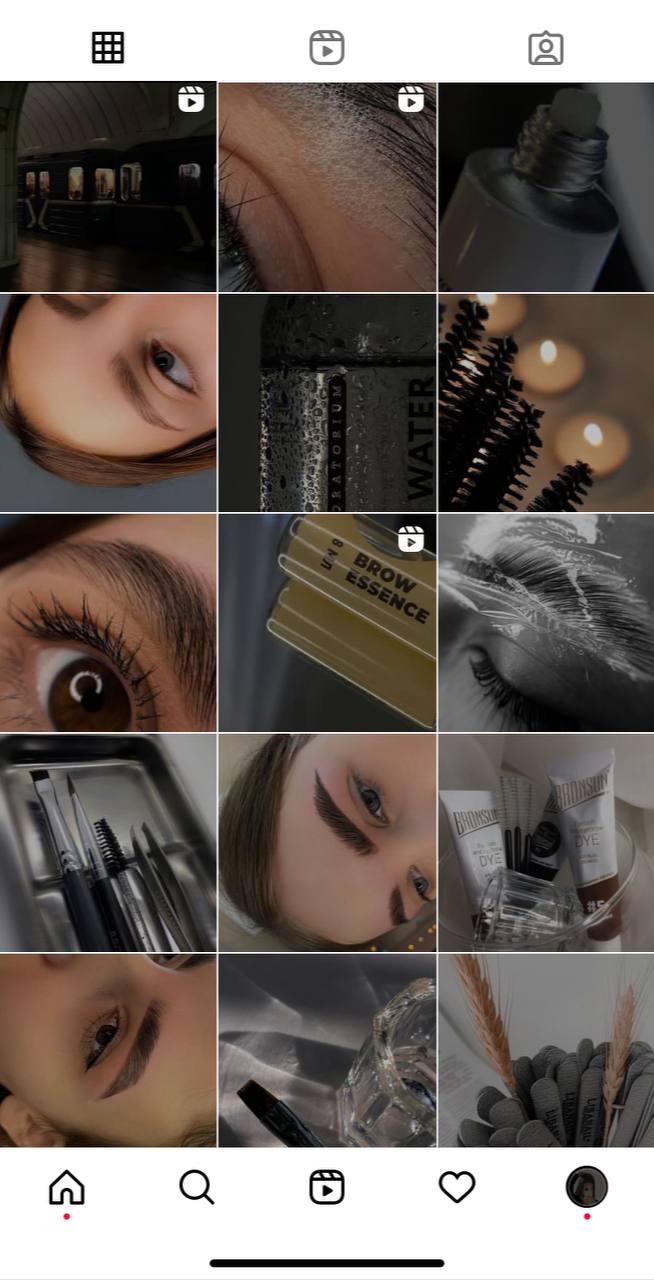Open the tagged photos tab
The image size is (654, 1280).
(546, 48)
